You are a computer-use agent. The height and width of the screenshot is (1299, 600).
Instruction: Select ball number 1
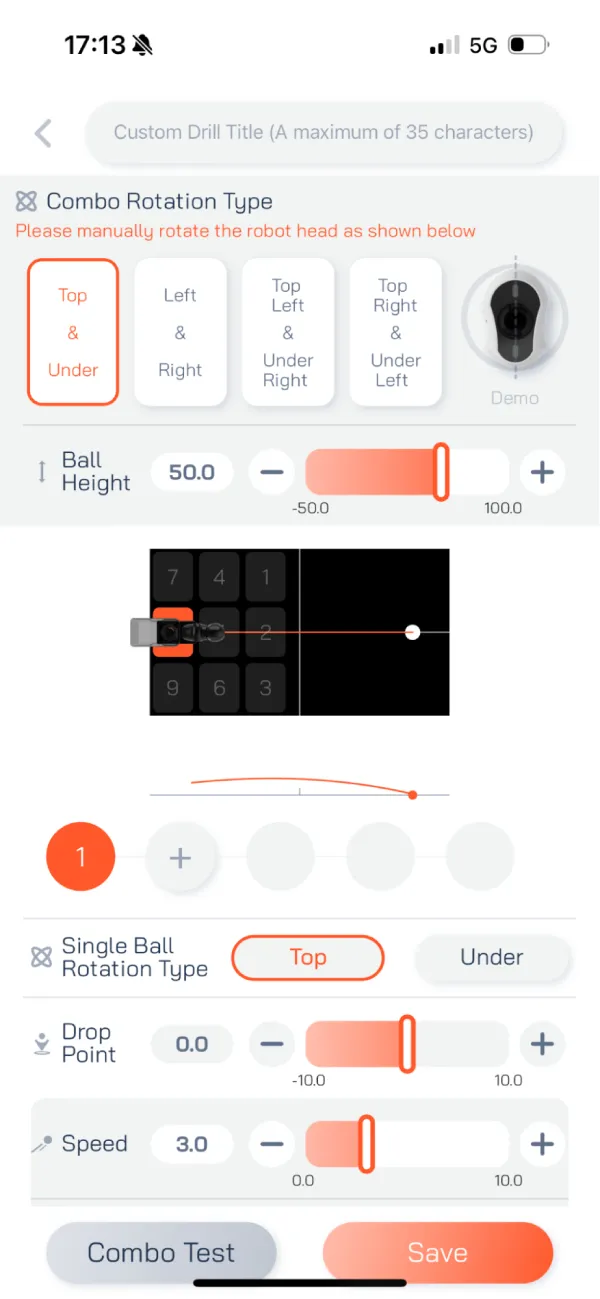[x=81, y=857]
